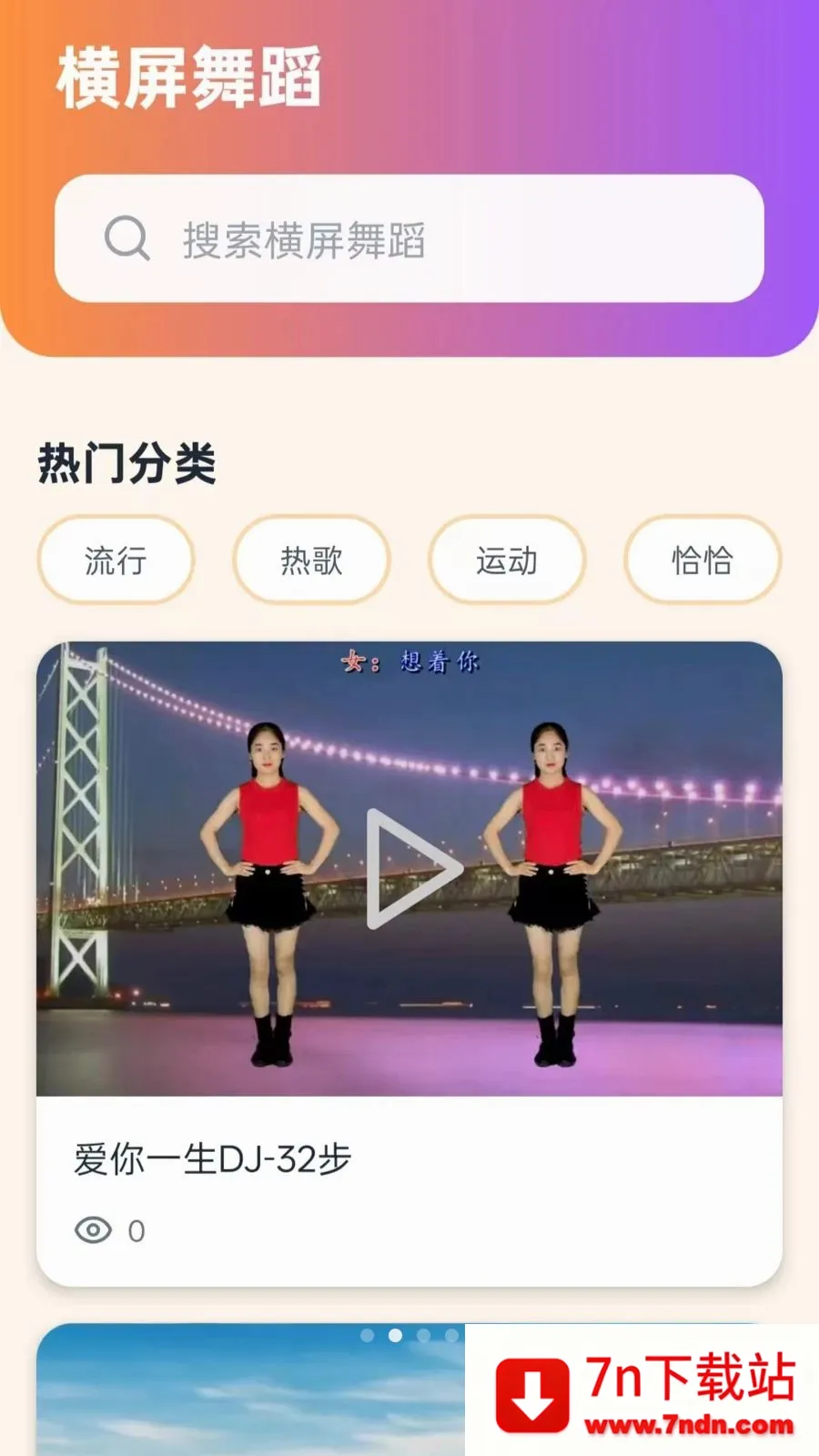Open the 恰恰 category chip

click(703, 561)
